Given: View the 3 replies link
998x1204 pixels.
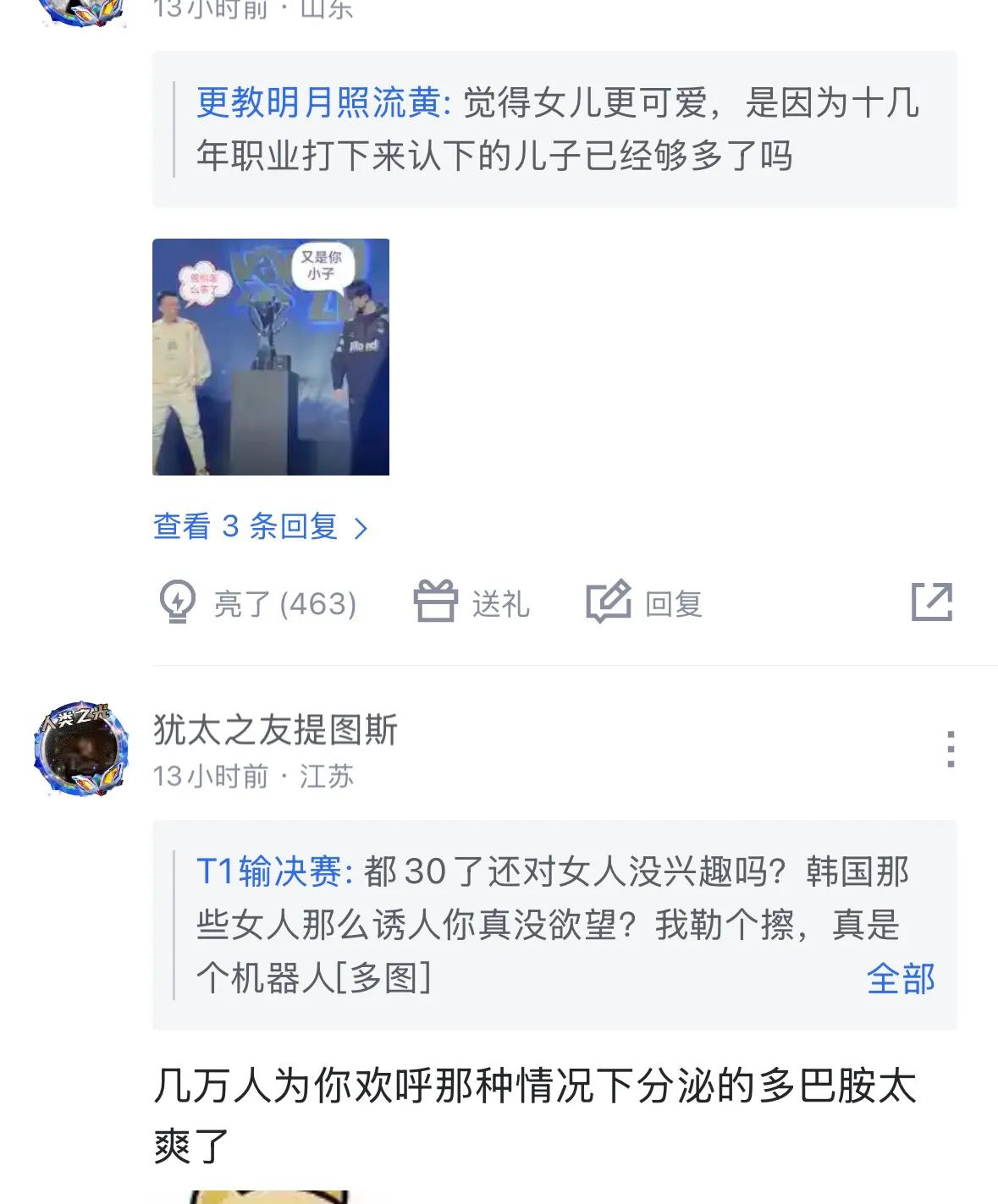Looking at the screenshot, I should point(260,526).
